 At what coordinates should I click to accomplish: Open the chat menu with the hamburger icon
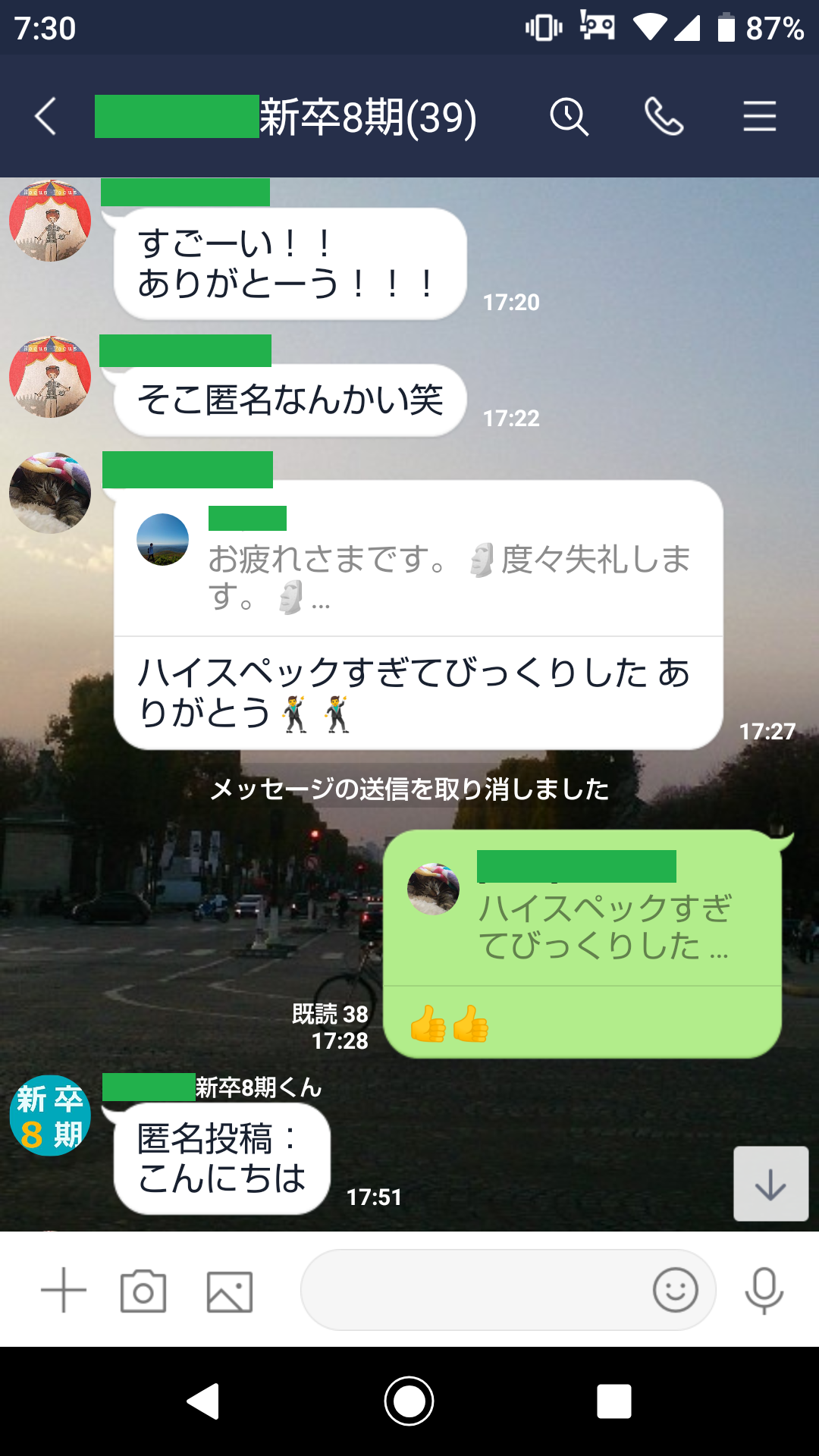click(758, 116)
